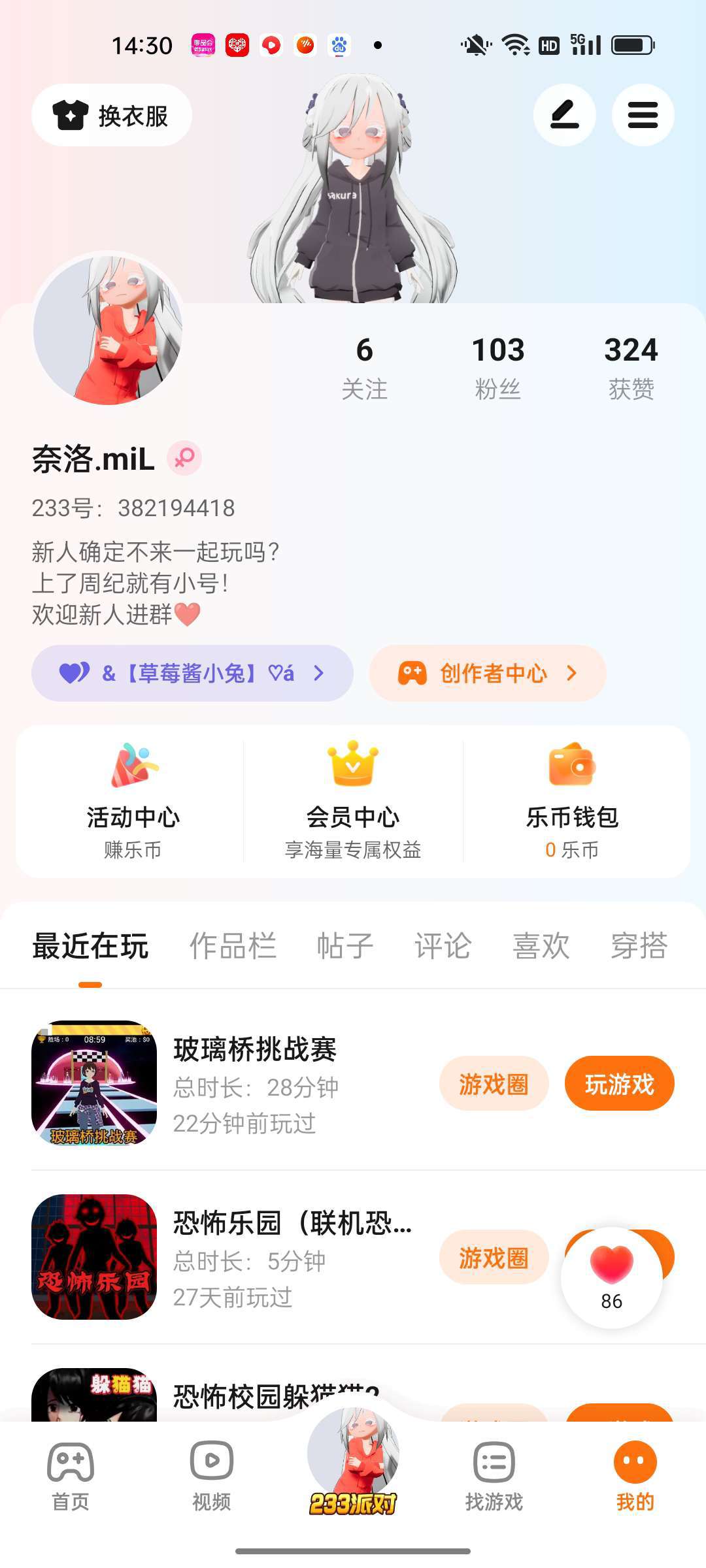706x1568 pixels.
Task: Select the 喜欢 tab
Action: 541,946
